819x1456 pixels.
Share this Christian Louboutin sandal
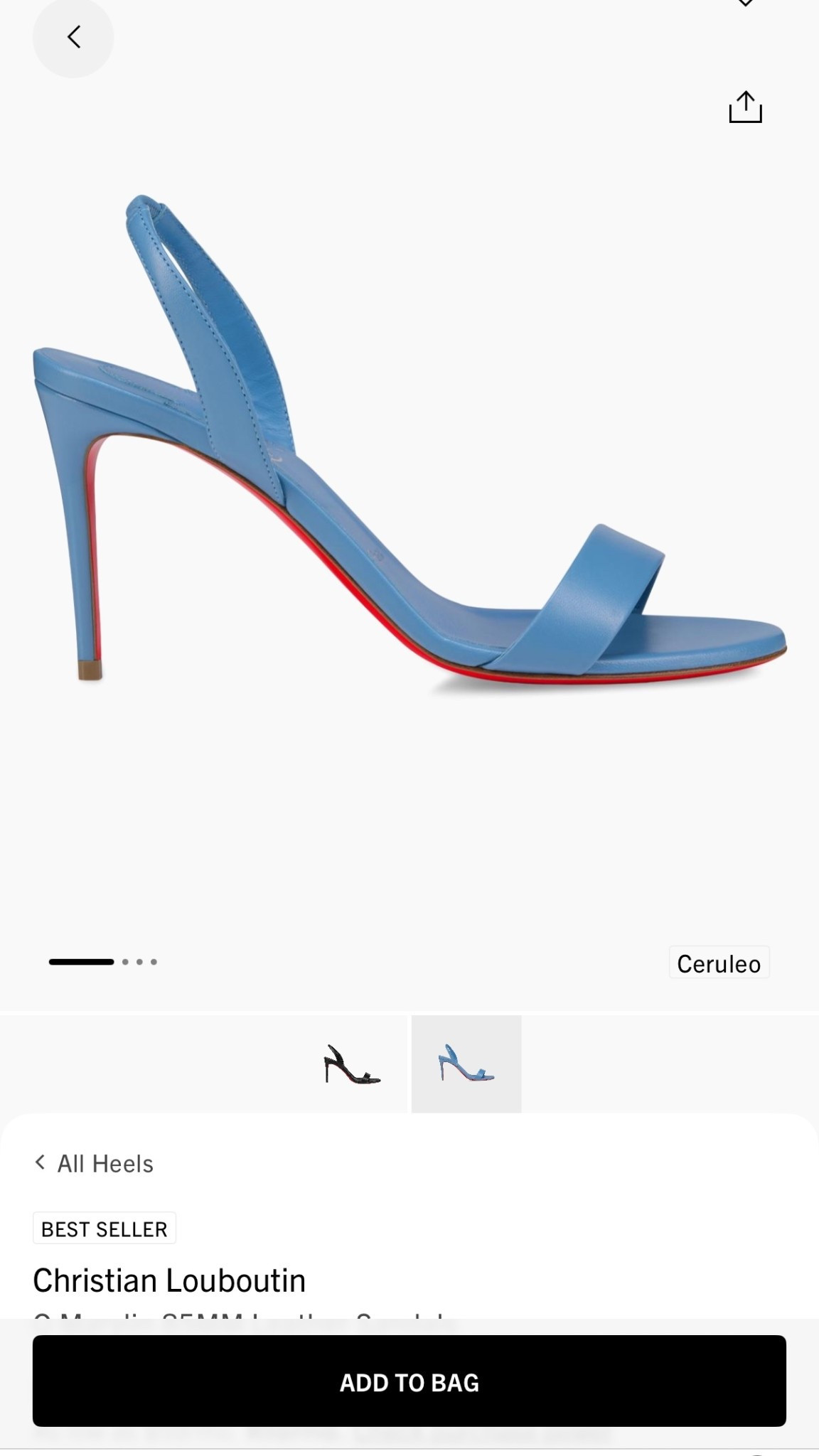tap(745, 107)
